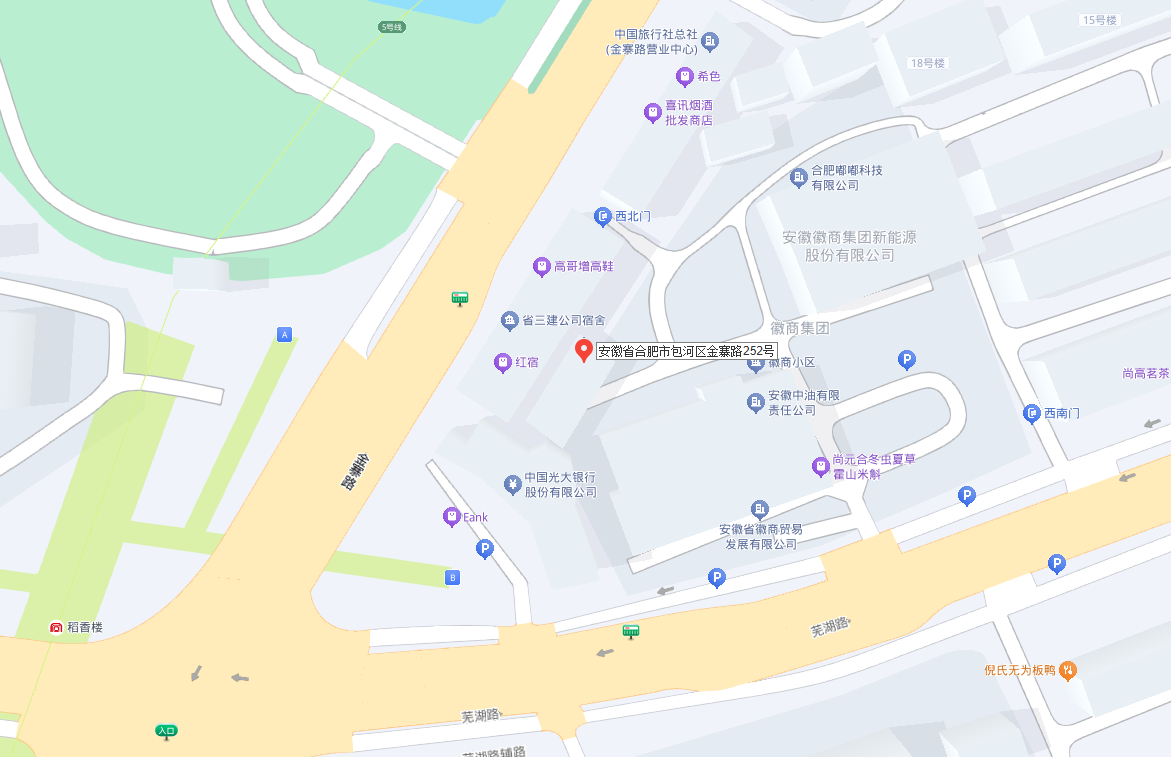Screen dimensions: 1171x757
Task: Select the 稻香楼 hotel marker
Action: [x=57, y=628]
